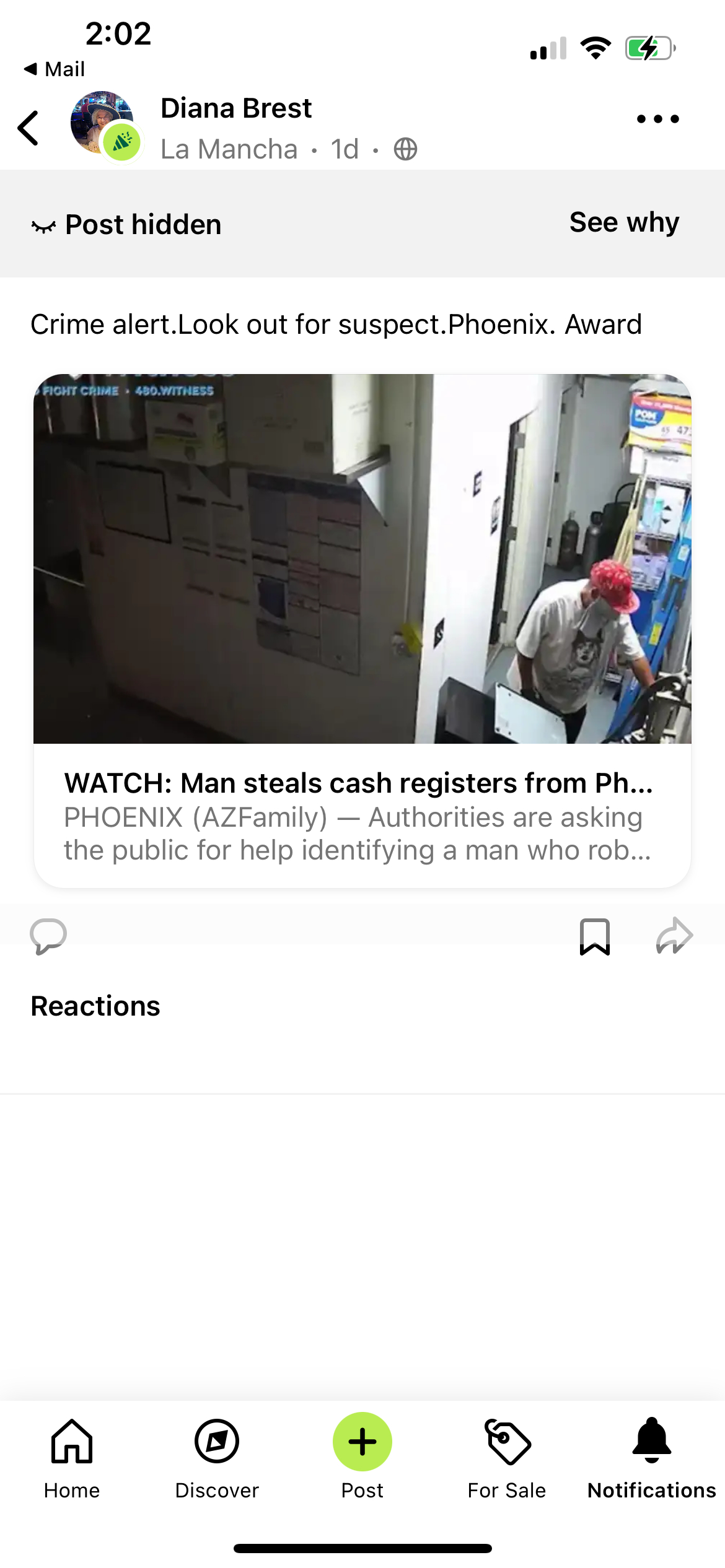Screen dimensions: 725x1568
Task: Create a new post with the plus button
Action: point(362,1441)
